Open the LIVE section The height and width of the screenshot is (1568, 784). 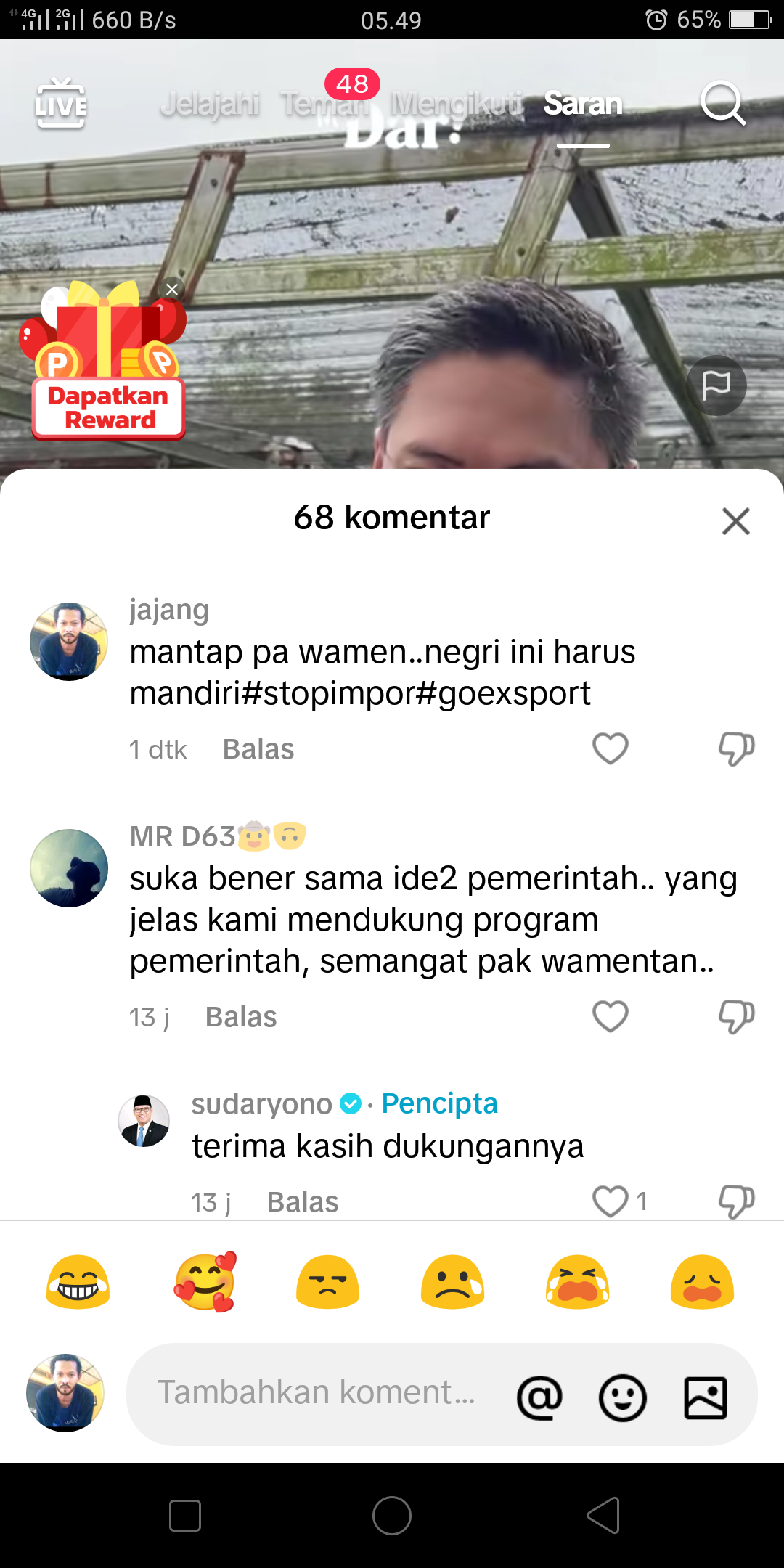pos(61,104)
